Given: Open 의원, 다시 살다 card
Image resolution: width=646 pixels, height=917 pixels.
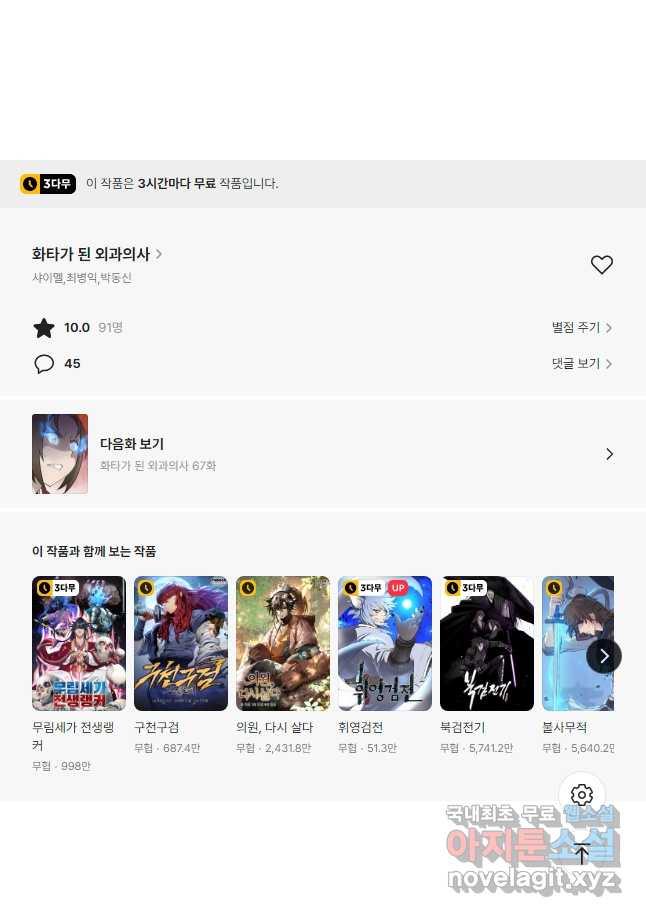Looking at the screenshot, I should 283,644.
